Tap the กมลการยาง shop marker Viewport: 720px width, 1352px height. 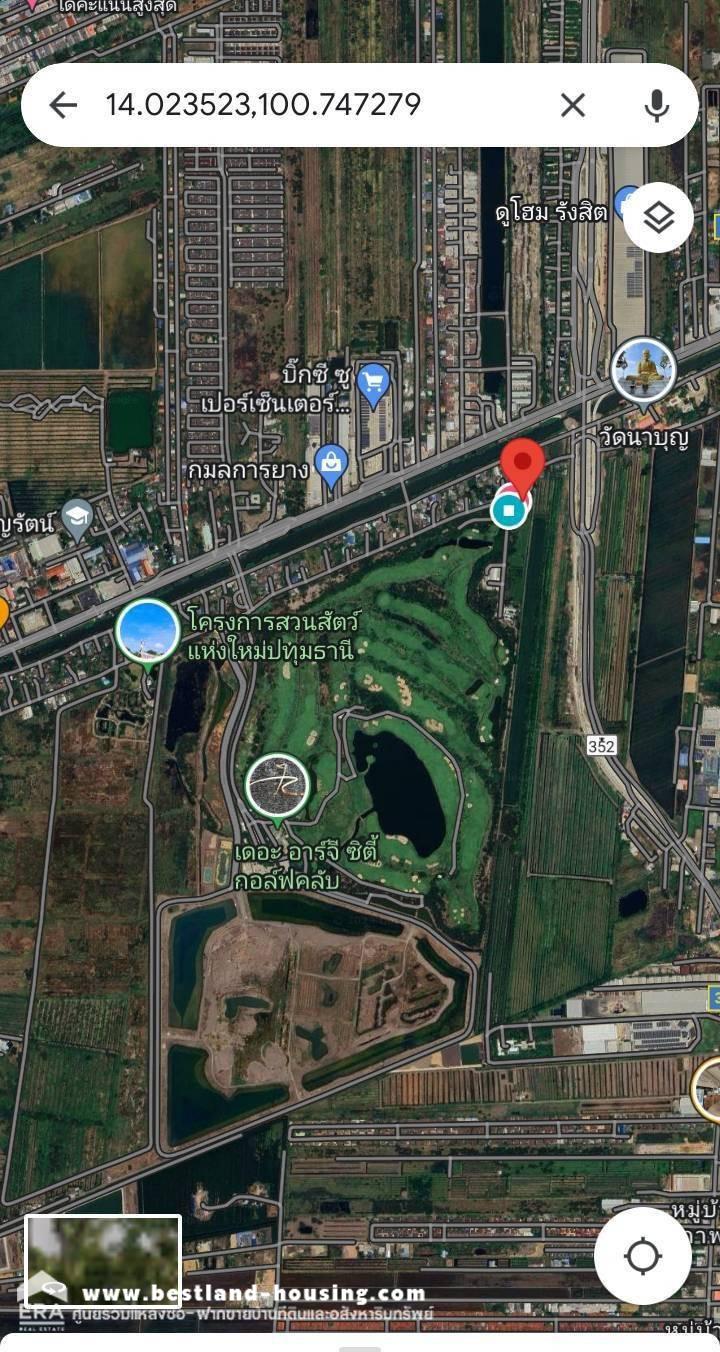tap(331, 461)
